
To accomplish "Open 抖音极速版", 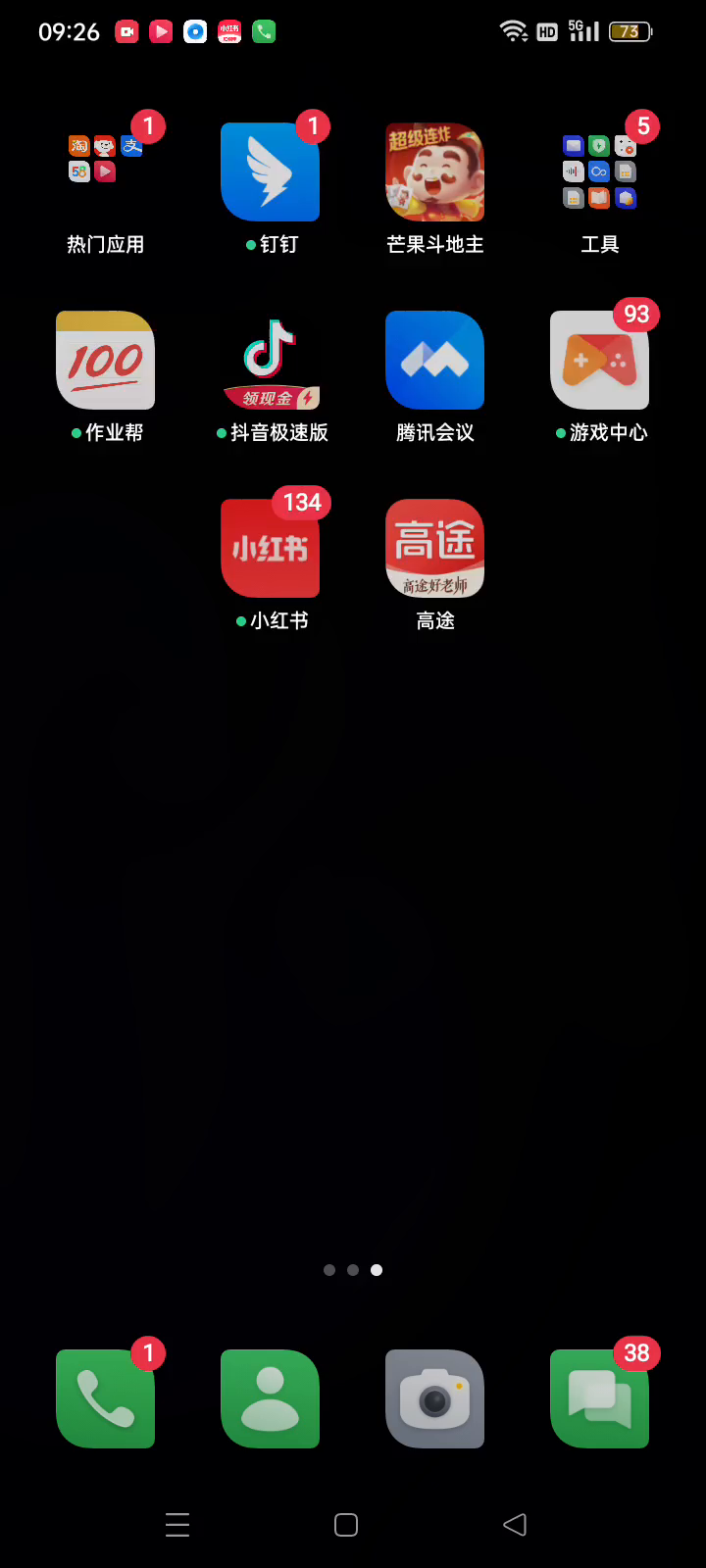I will (271, 361).
